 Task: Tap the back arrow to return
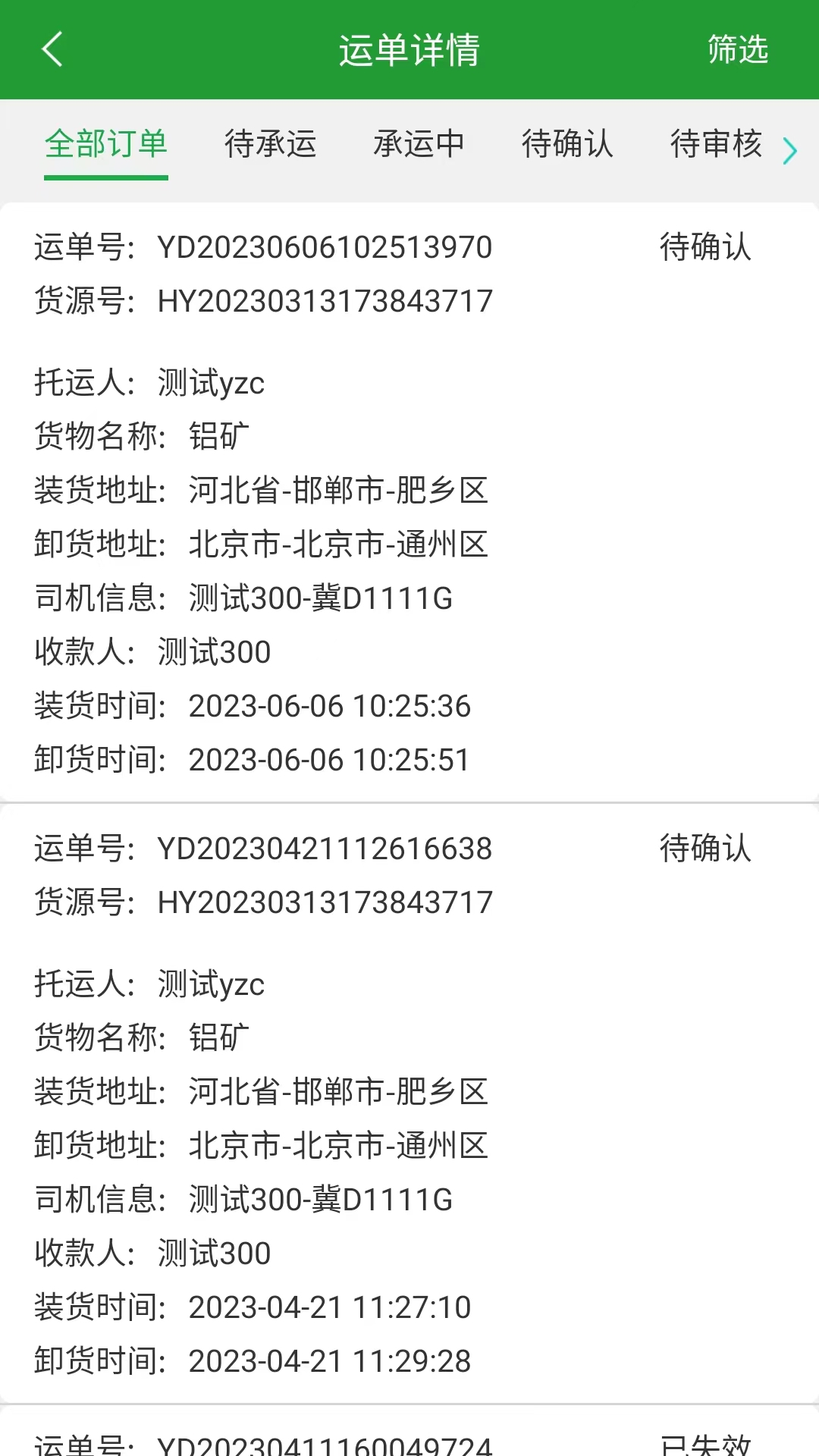click(50, 50)
